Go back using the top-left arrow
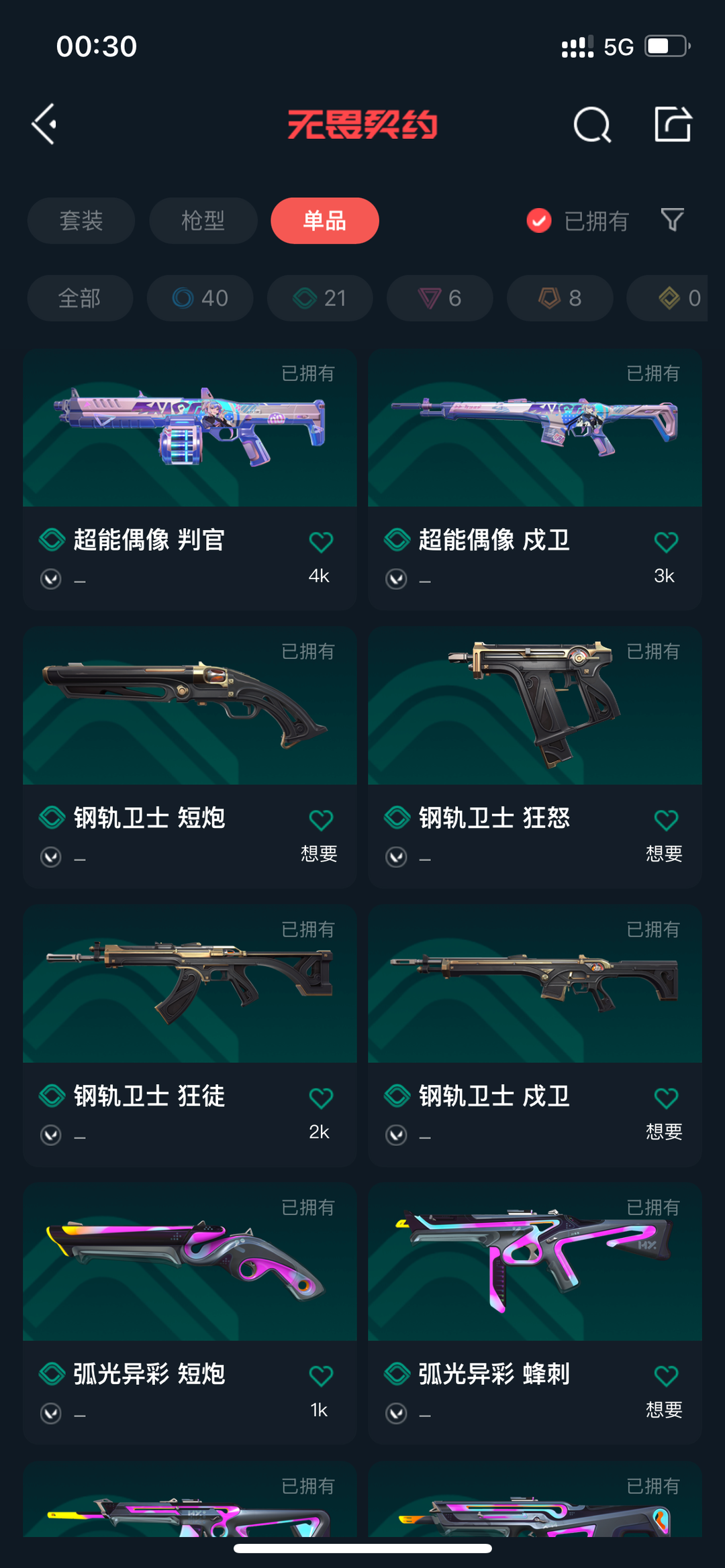Viewport: 725px width, 1568px height. (44, 124)
